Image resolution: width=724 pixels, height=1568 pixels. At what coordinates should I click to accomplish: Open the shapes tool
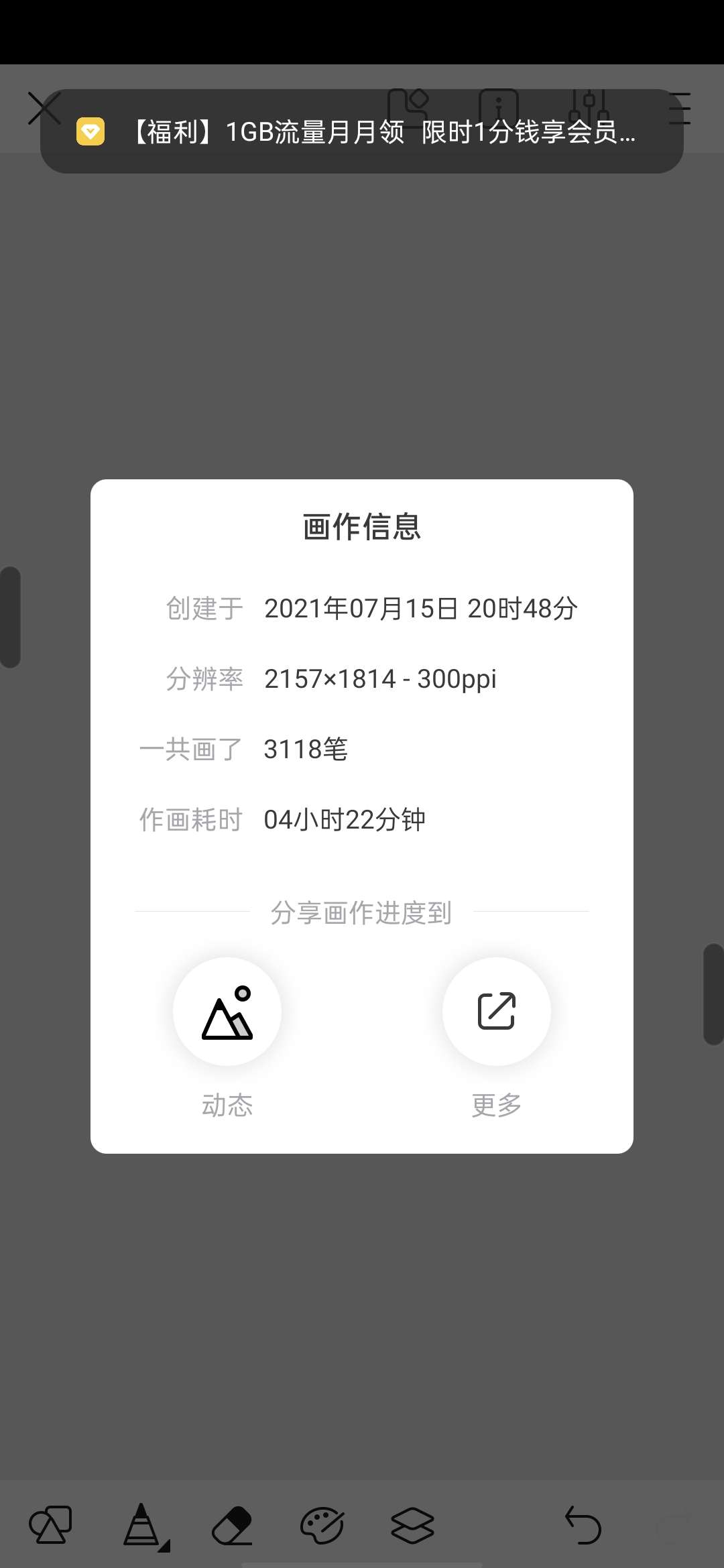pos(50,1525)
